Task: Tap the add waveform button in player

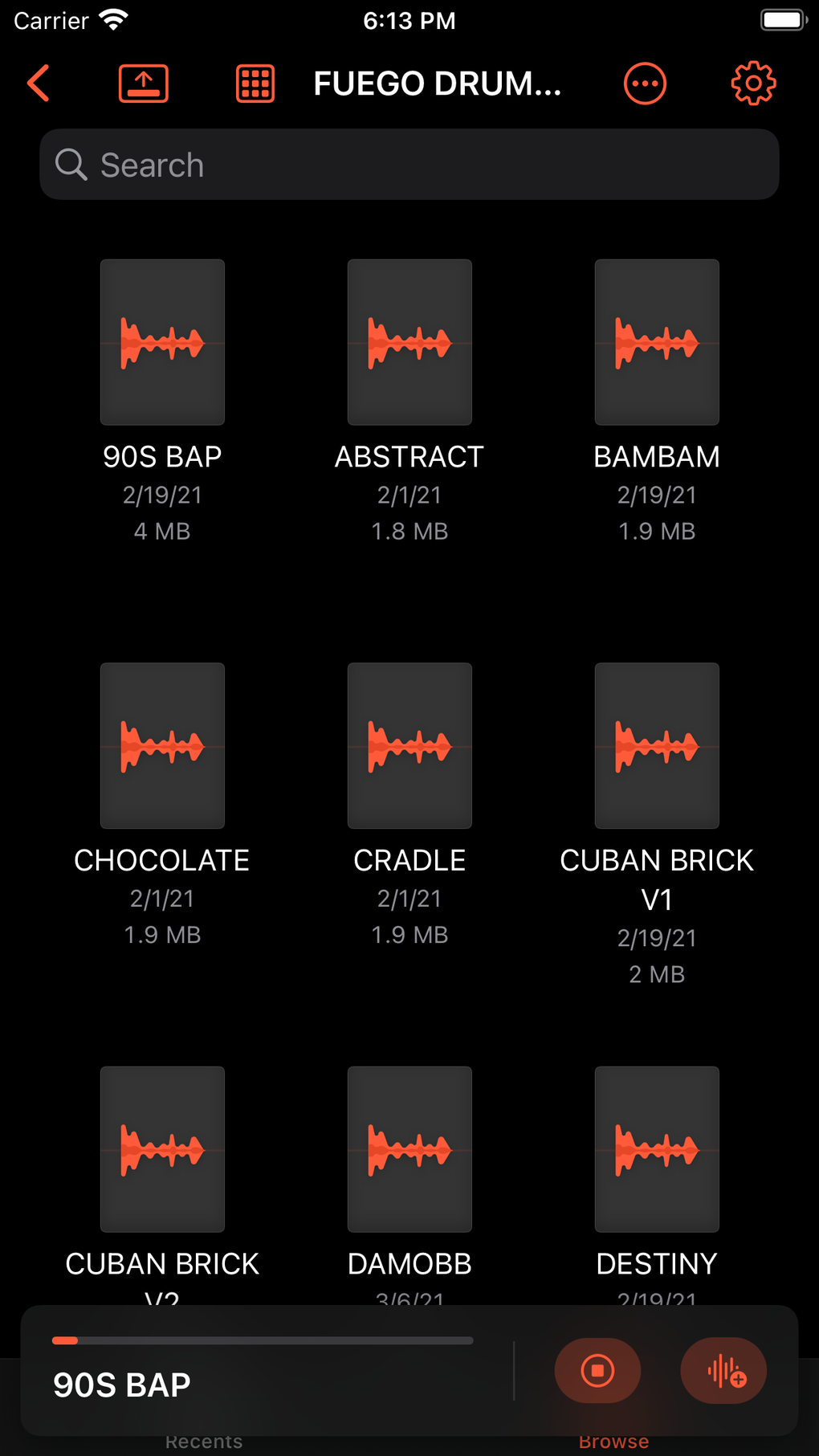Action: click(x=723, y=1370)
